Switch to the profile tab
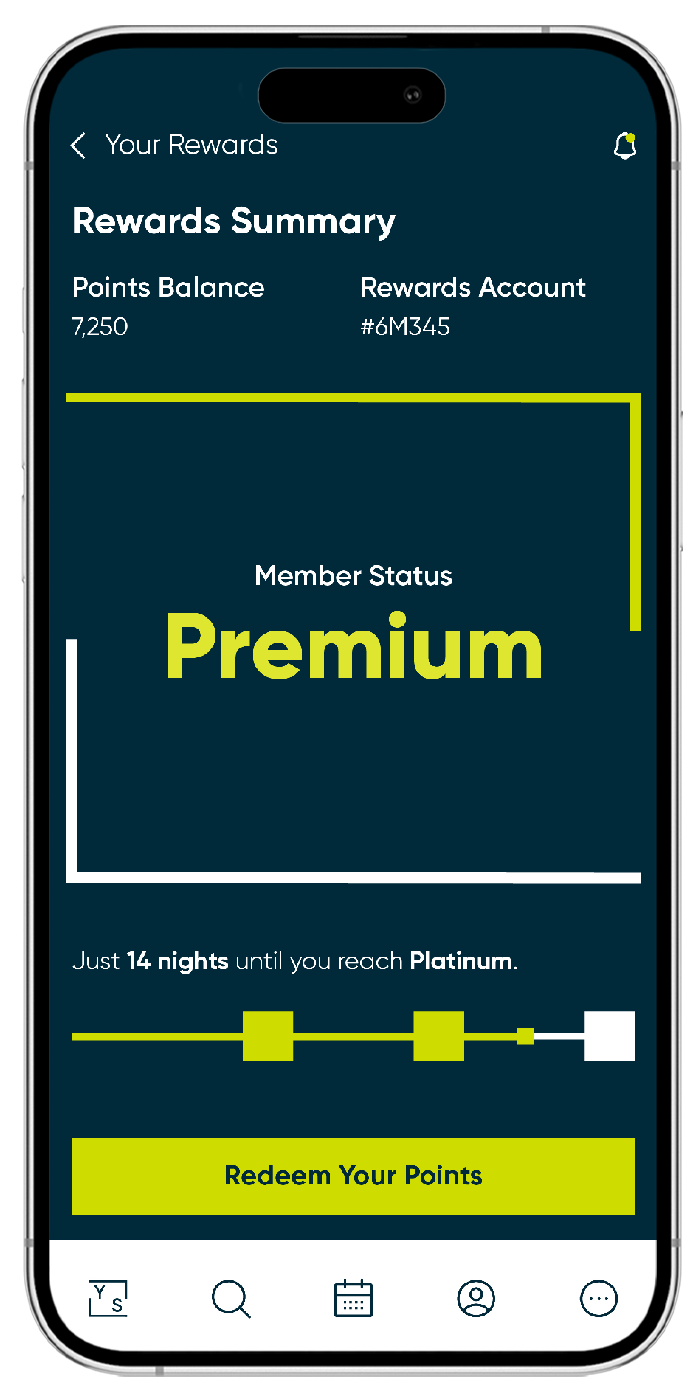 pyautogui.click(x=476, y=1298)
